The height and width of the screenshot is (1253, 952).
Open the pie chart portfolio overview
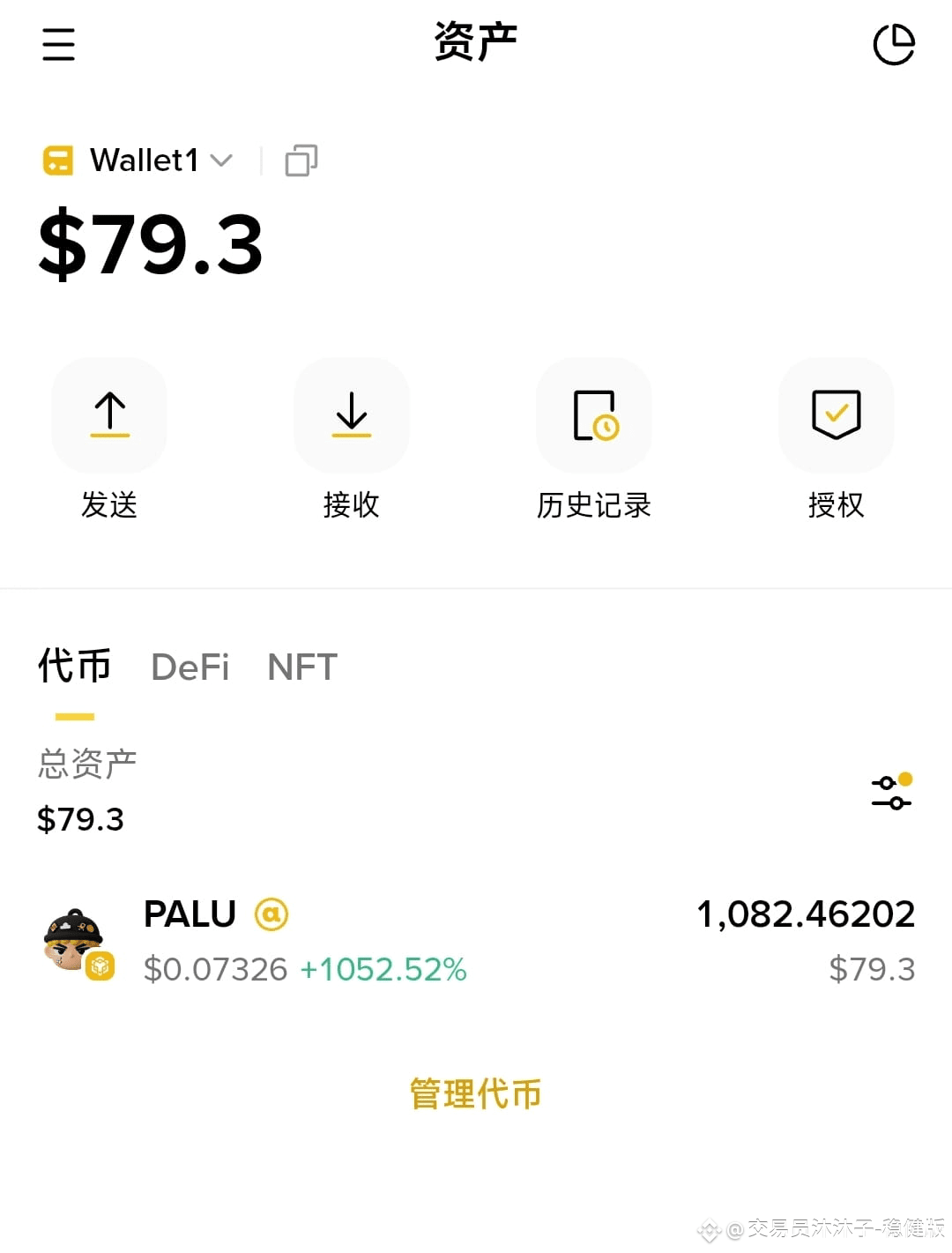894,44
